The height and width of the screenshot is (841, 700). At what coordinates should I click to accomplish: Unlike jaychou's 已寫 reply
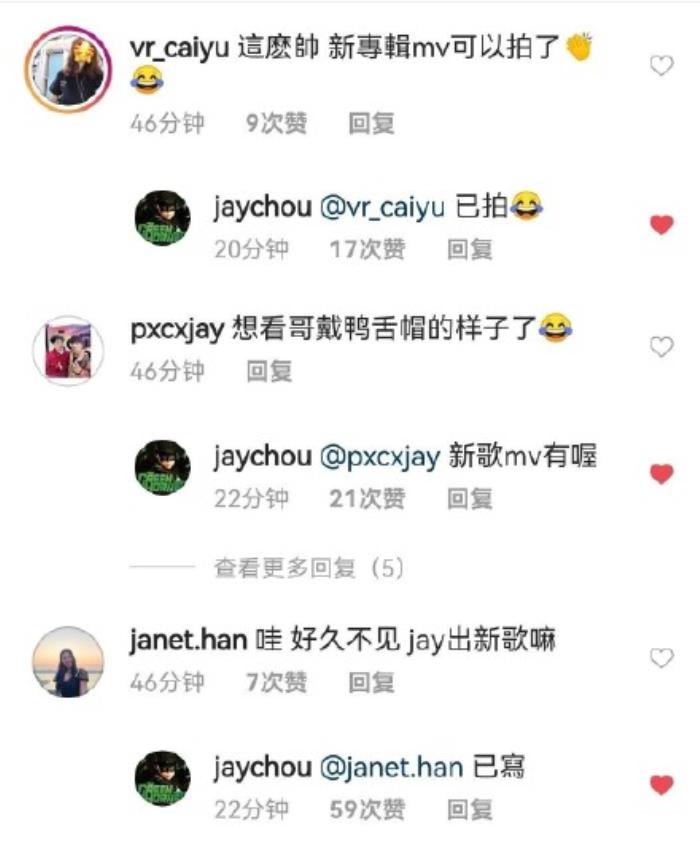[661, 785]
